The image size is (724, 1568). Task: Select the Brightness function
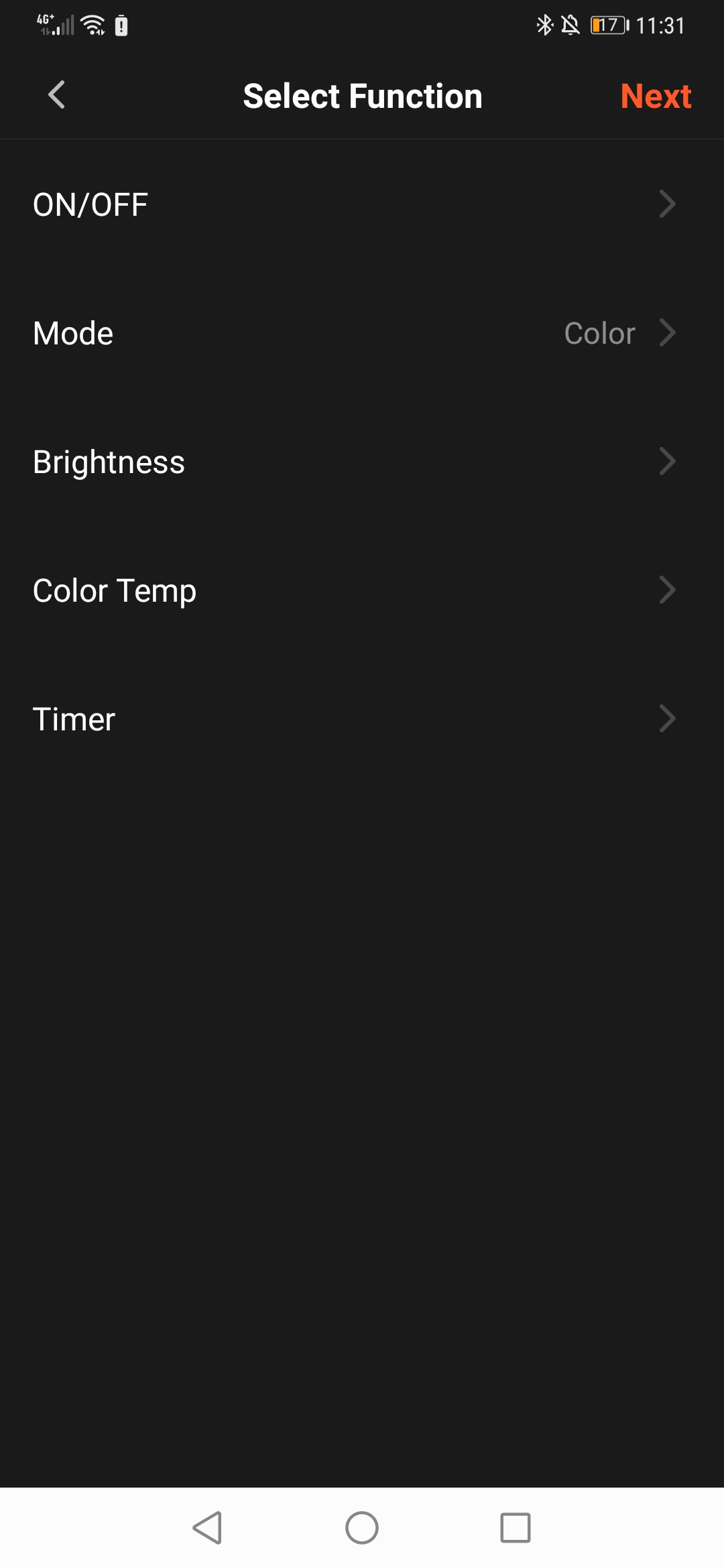click(362, 462)
